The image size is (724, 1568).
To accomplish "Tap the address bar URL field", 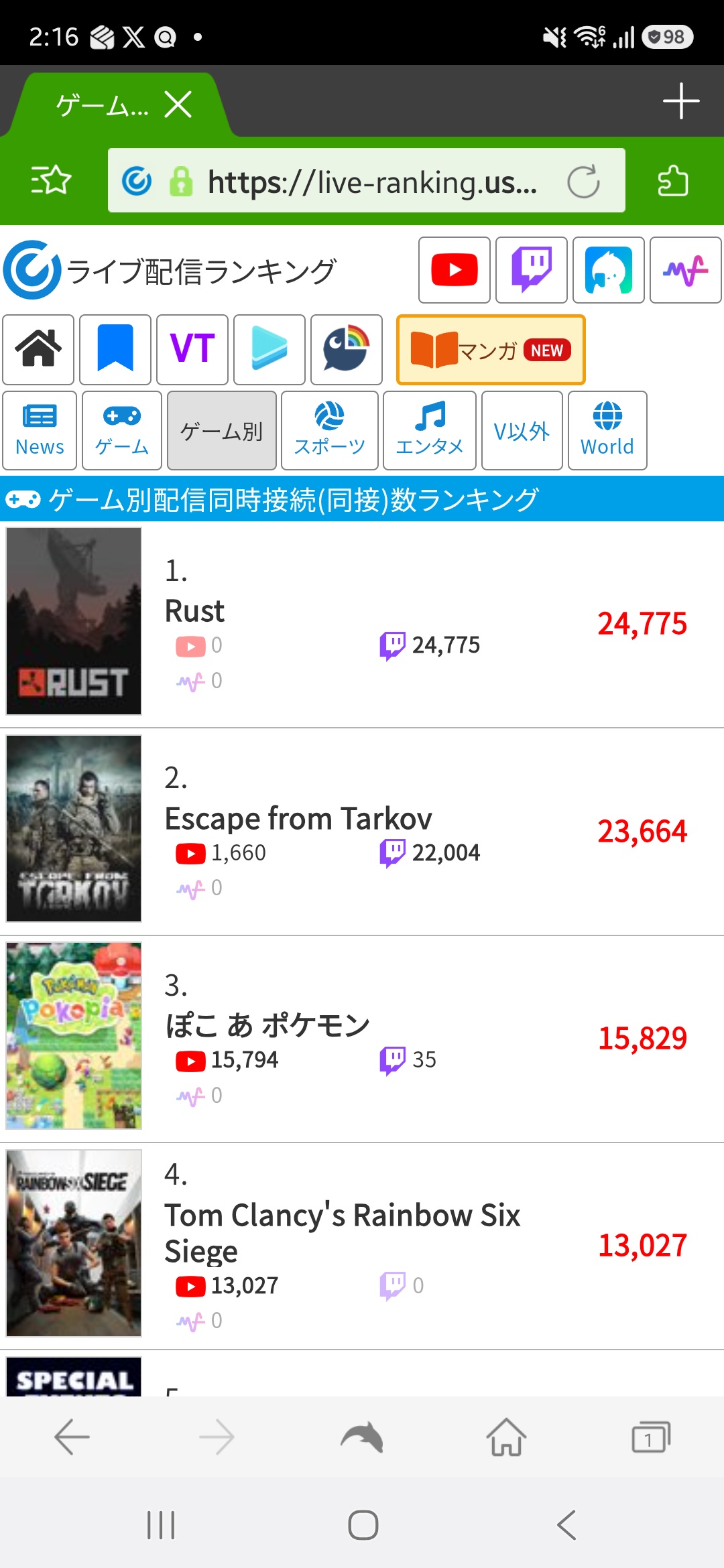I will pyautogui.click(x=367, y=181).
